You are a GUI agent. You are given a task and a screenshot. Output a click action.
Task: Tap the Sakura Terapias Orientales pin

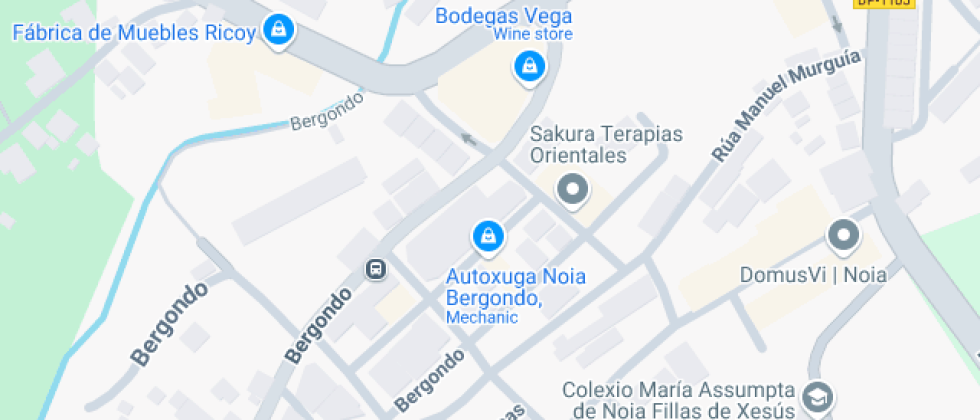click(573, 189)
